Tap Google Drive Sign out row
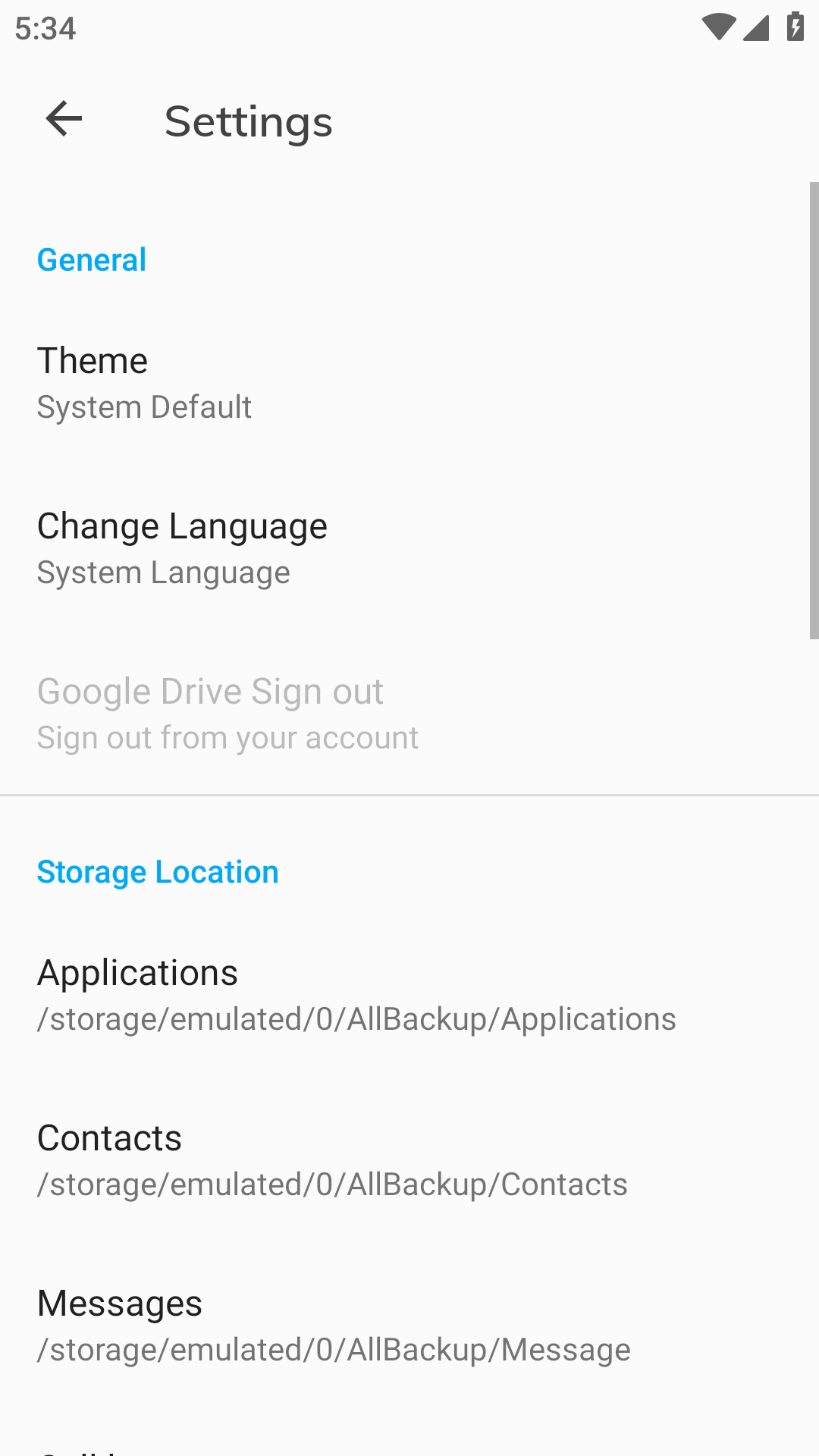 [409, 714]
